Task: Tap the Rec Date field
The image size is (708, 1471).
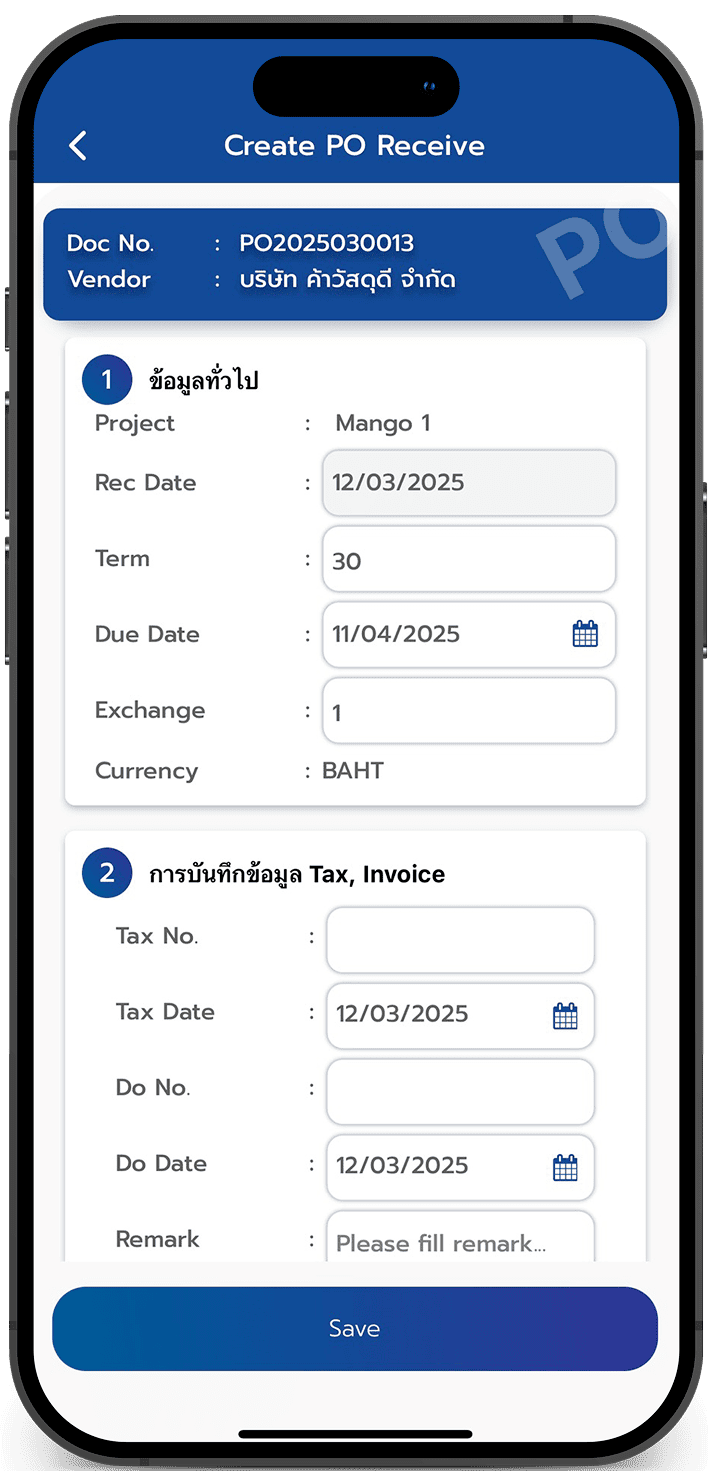Action: click(468, 483)
